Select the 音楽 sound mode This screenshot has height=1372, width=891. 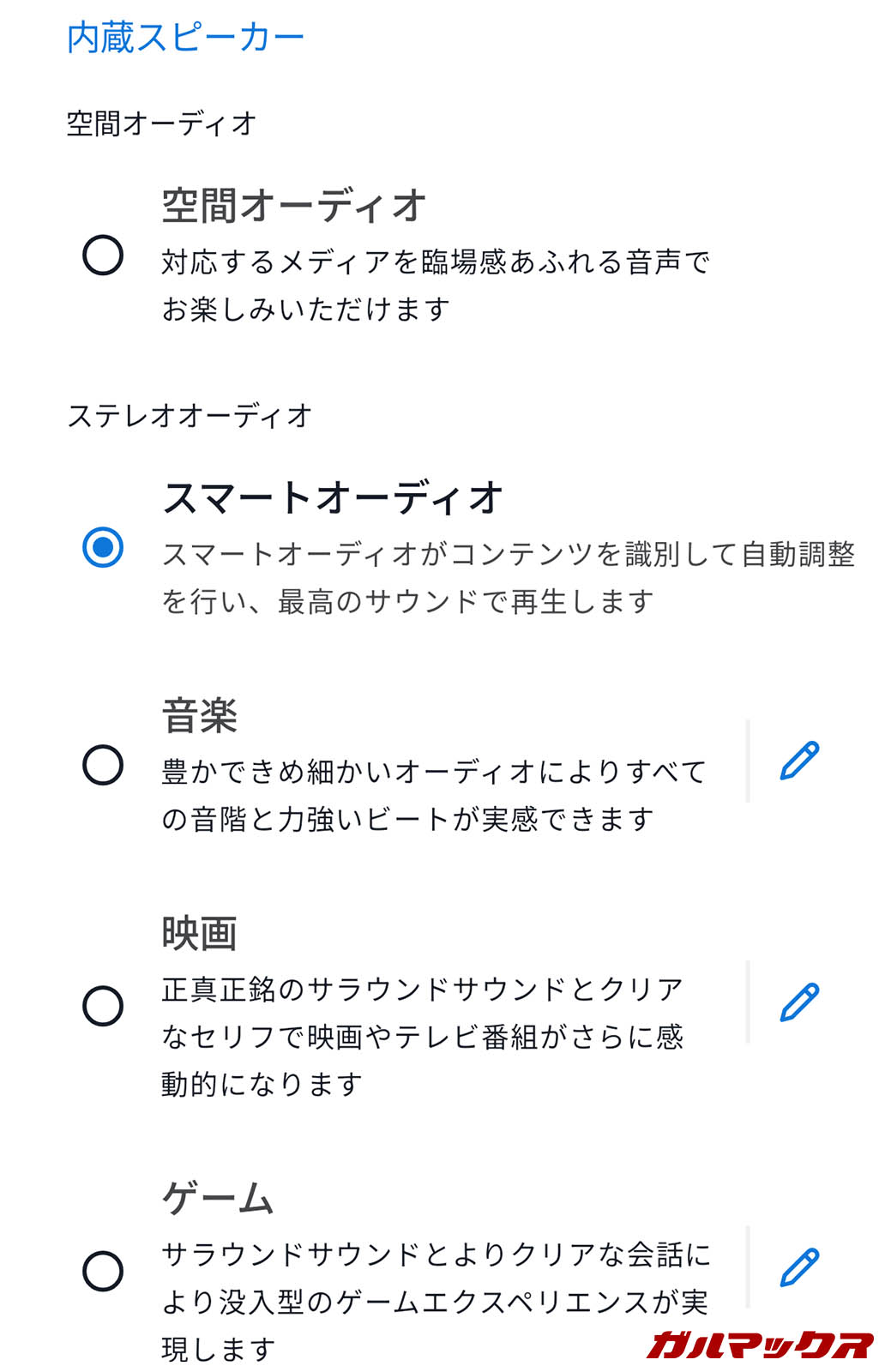point(103,765)
